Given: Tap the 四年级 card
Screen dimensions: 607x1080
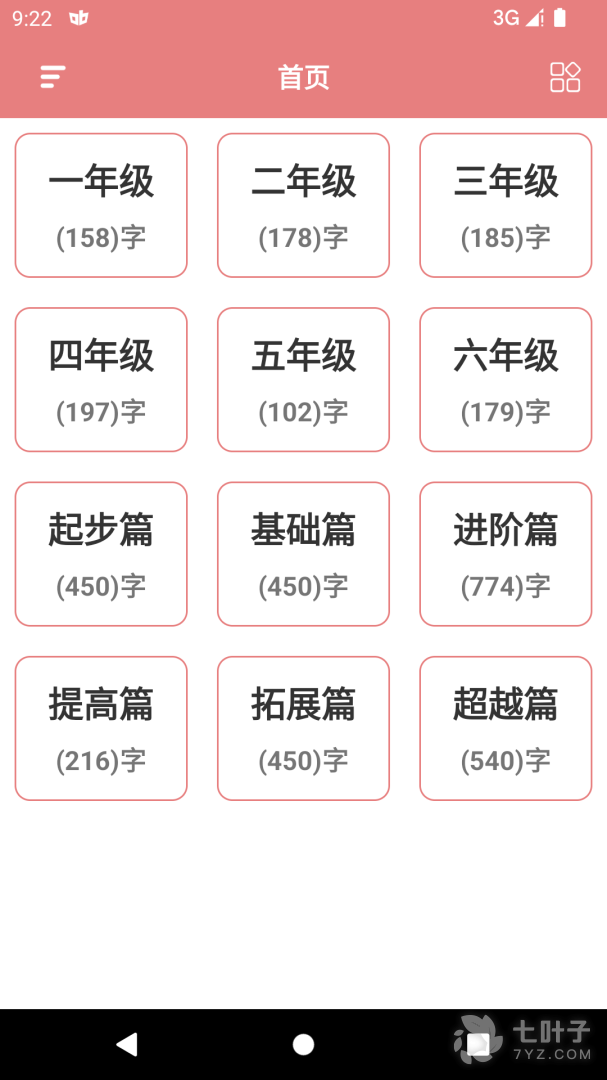Looking at the screenshot, I should click(101, 379).
